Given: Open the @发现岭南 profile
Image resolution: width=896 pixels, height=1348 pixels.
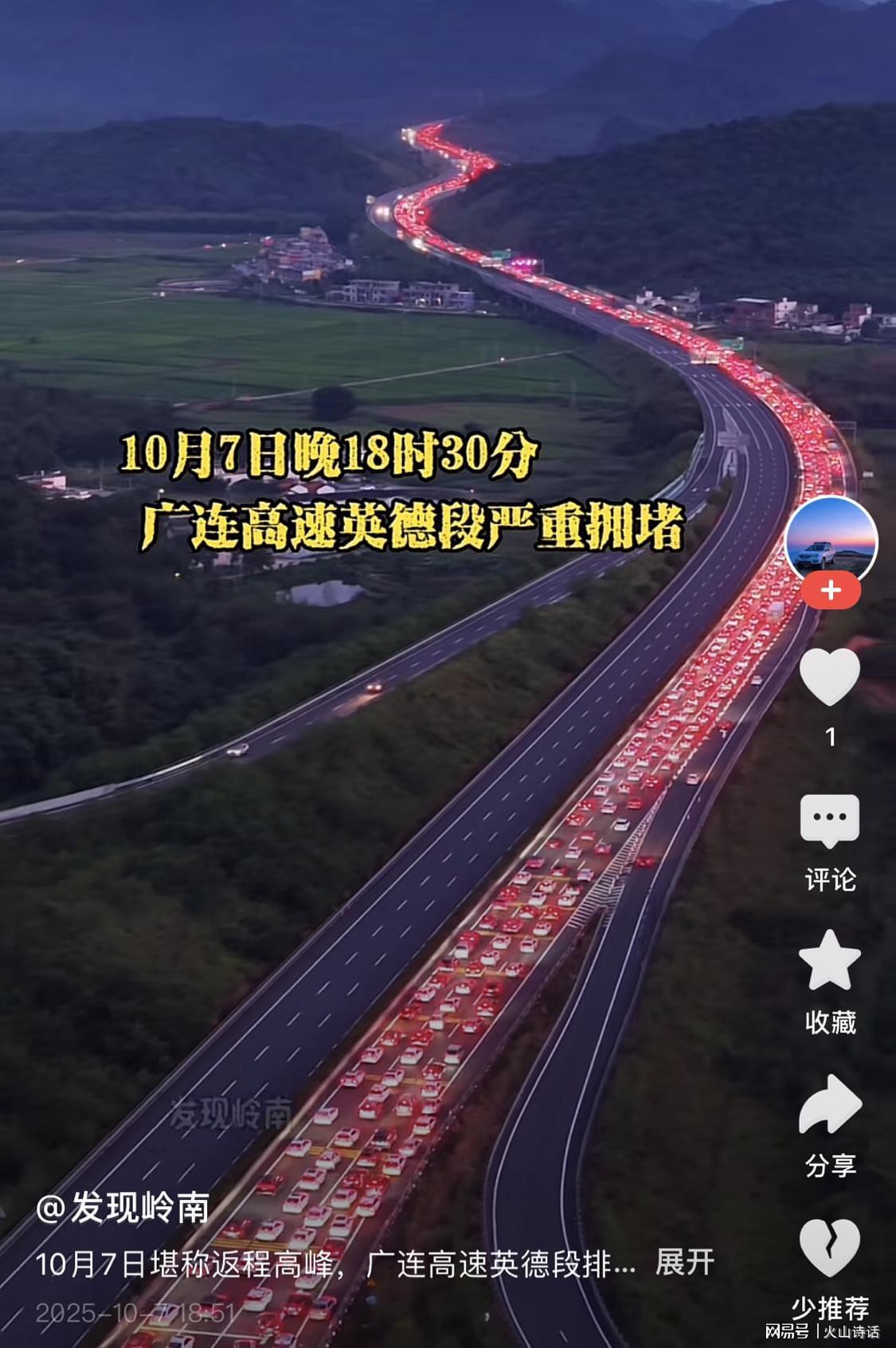Looking at the screenshot, I should (123, 1209).
